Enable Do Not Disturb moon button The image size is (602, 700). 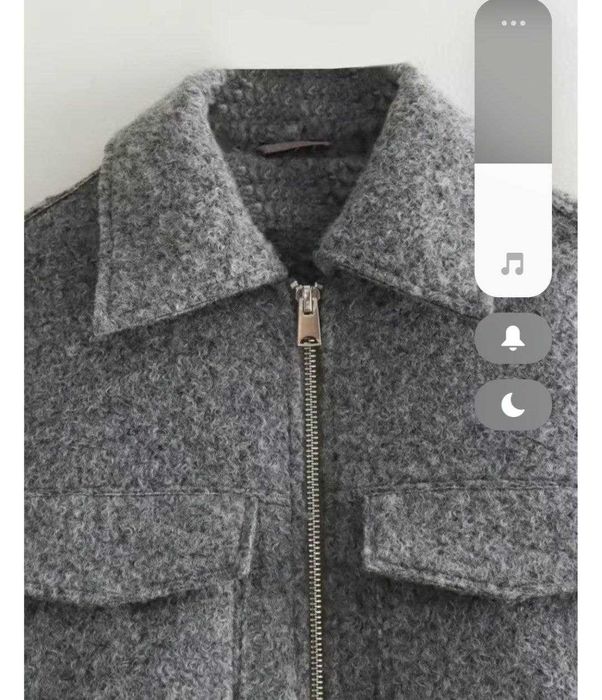pos(513,404)
